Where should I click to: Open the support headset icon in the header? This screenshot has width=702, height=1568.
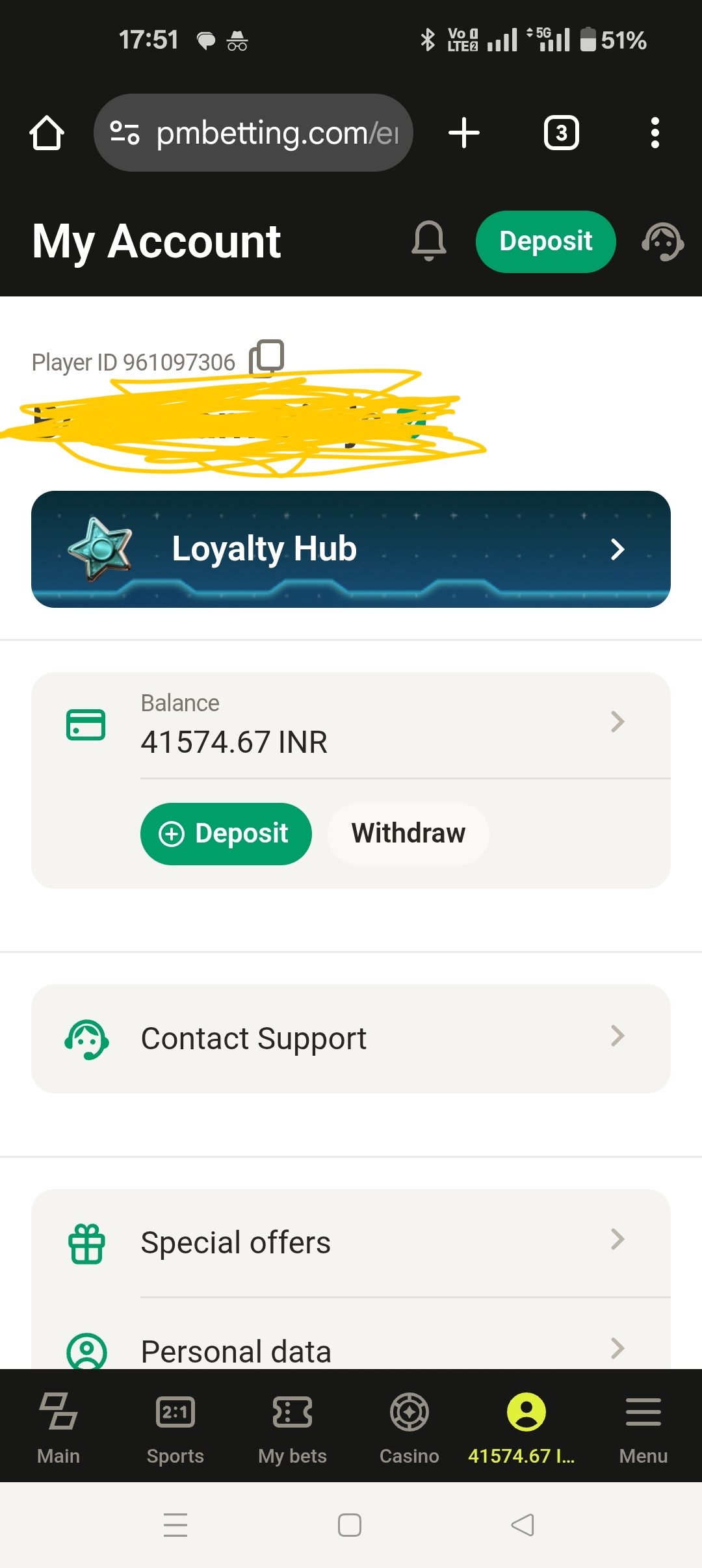click(x=662, y=242)
